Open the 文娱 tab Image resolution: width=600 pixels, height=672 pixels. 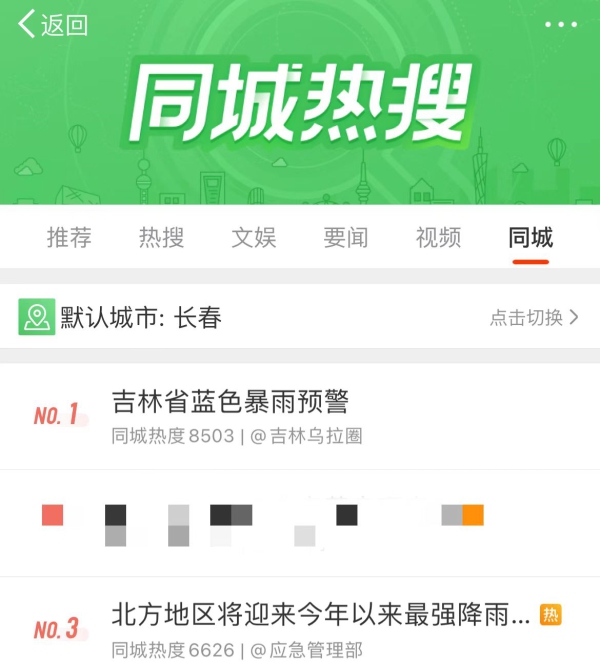pos(254,238)
